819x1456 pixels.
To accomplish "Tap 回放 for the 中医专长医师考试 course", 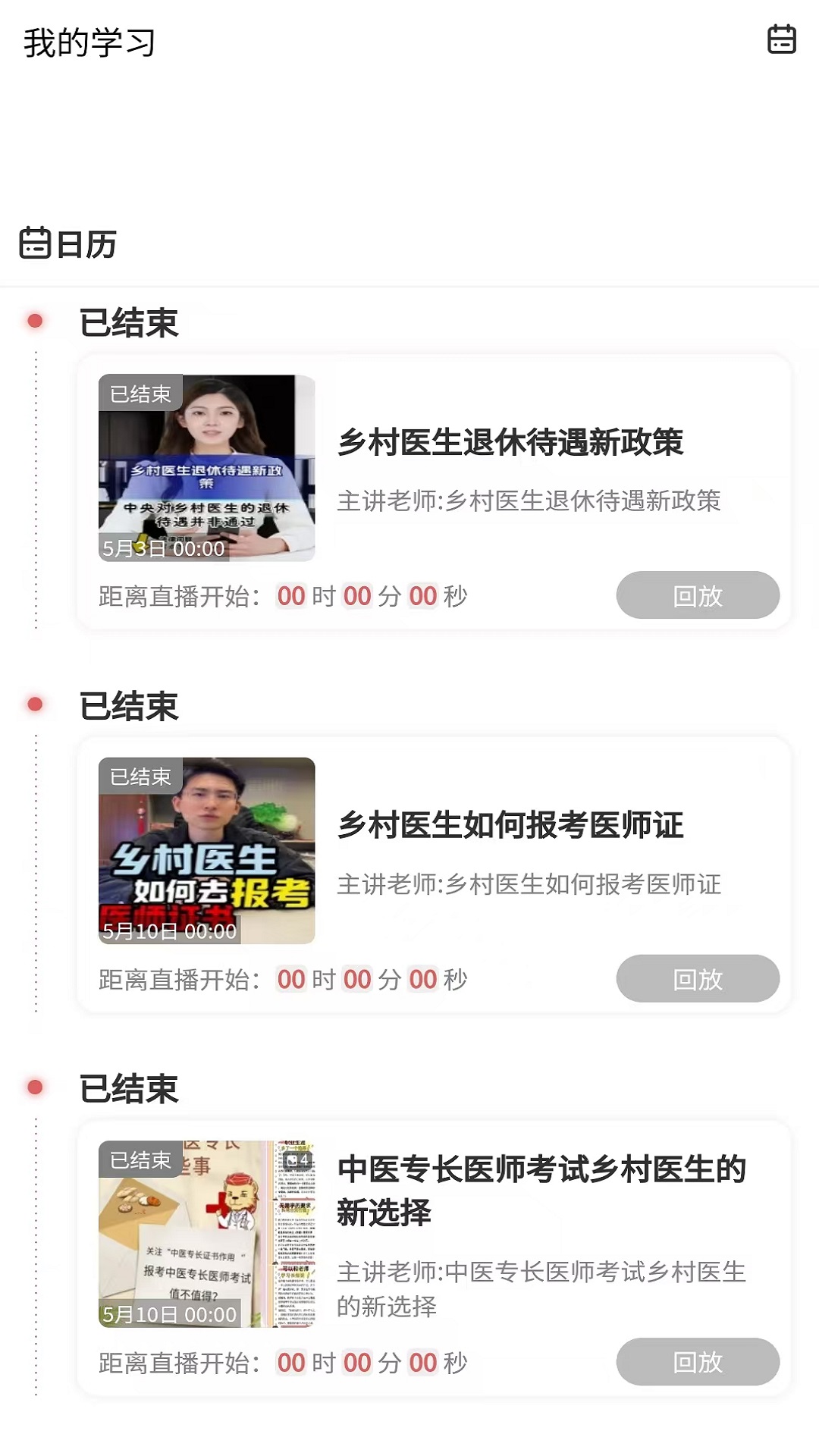I will click(x=698, y=1362).
